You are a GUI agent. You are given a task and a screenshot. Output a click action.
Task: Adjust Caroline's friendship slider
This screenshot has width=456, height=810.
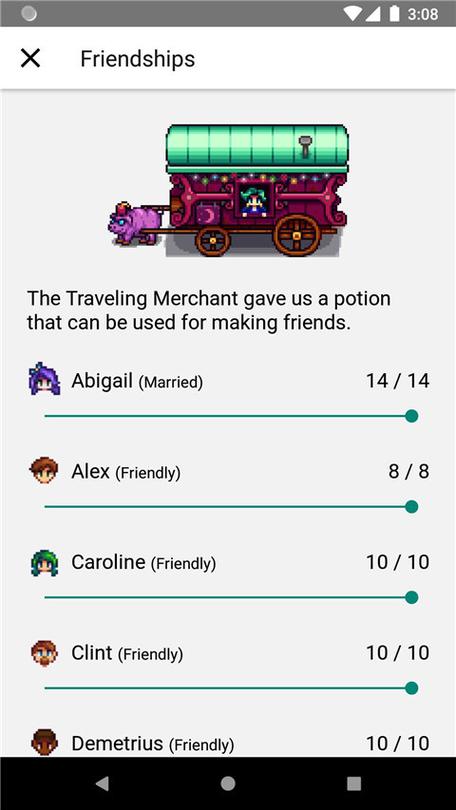(x=231, y=598)
